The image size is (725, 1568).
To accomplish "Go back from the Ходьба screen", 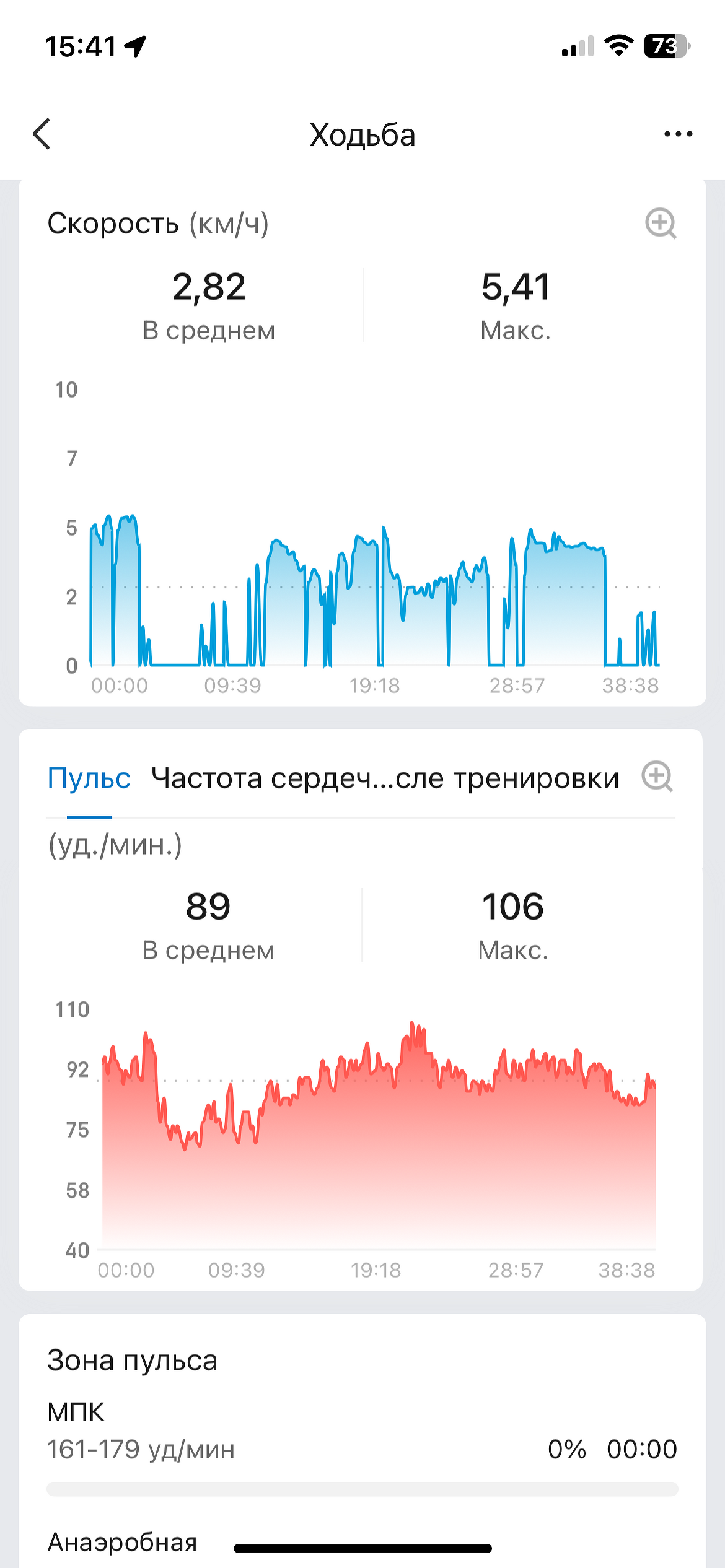I will [x=42, y=134].
